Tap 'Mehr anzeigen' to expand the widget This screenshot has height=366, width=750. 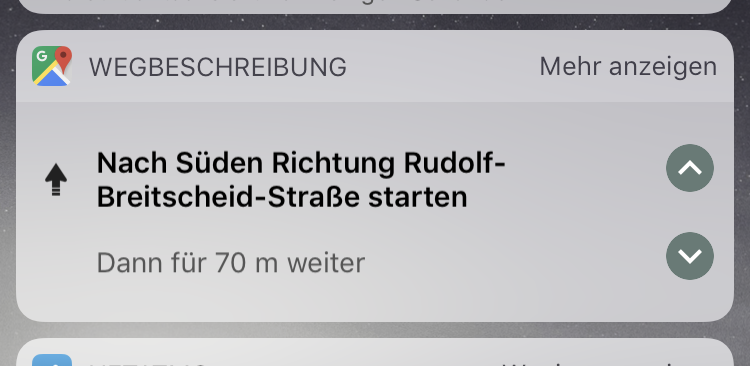click(628, 67)
